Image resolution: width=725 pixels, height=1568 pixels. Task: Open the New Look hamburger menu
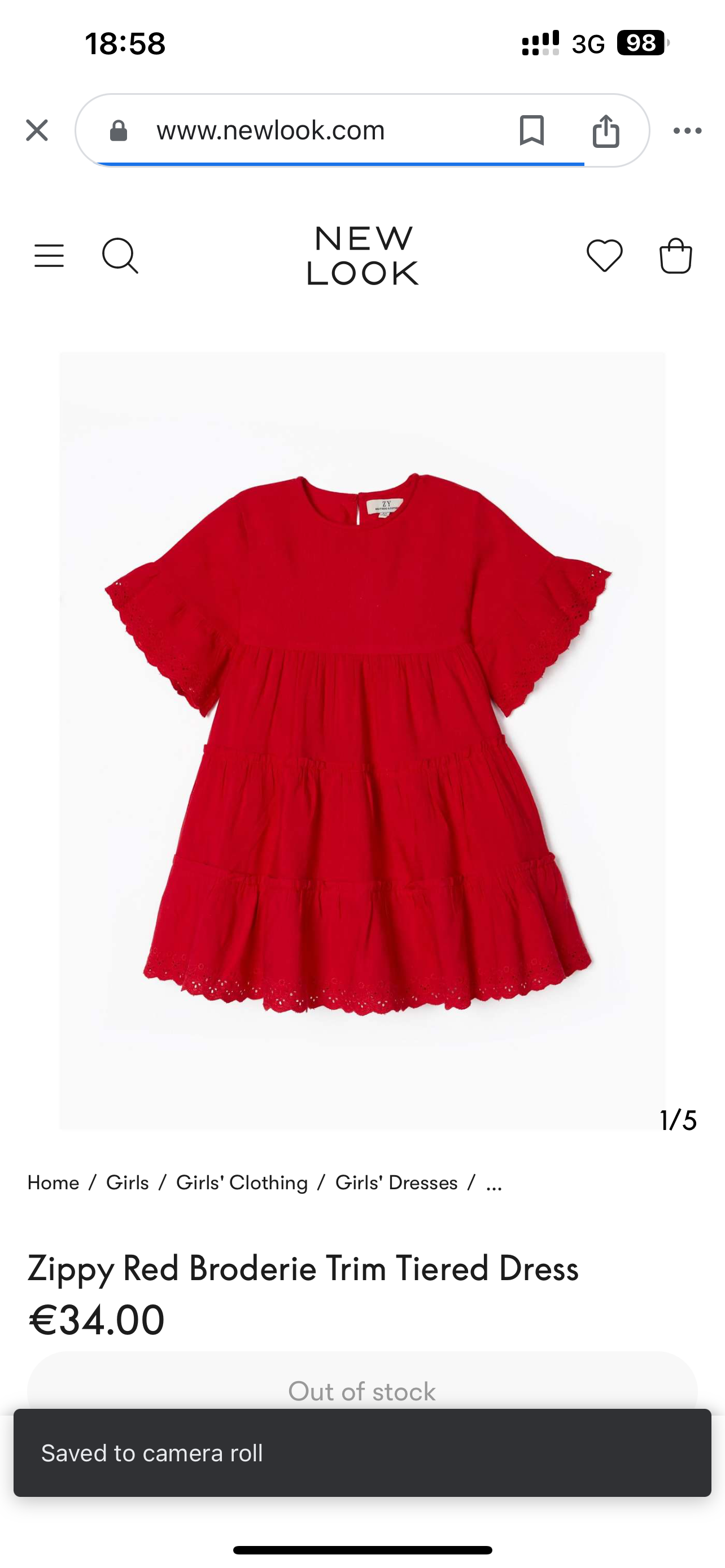(49, 256)
